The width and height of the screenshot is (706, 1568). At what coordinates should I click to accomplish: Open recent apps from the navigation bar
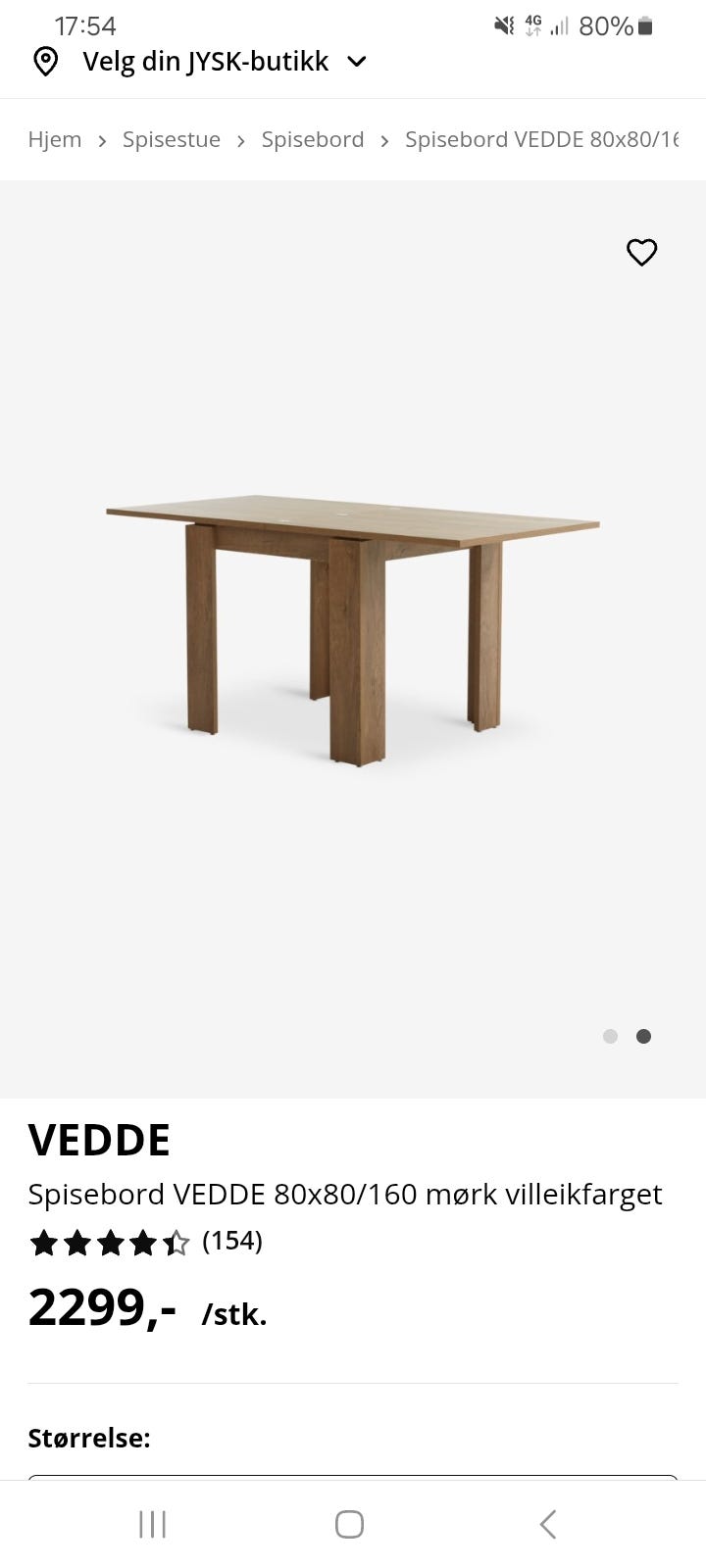[x=153, y=1524]
